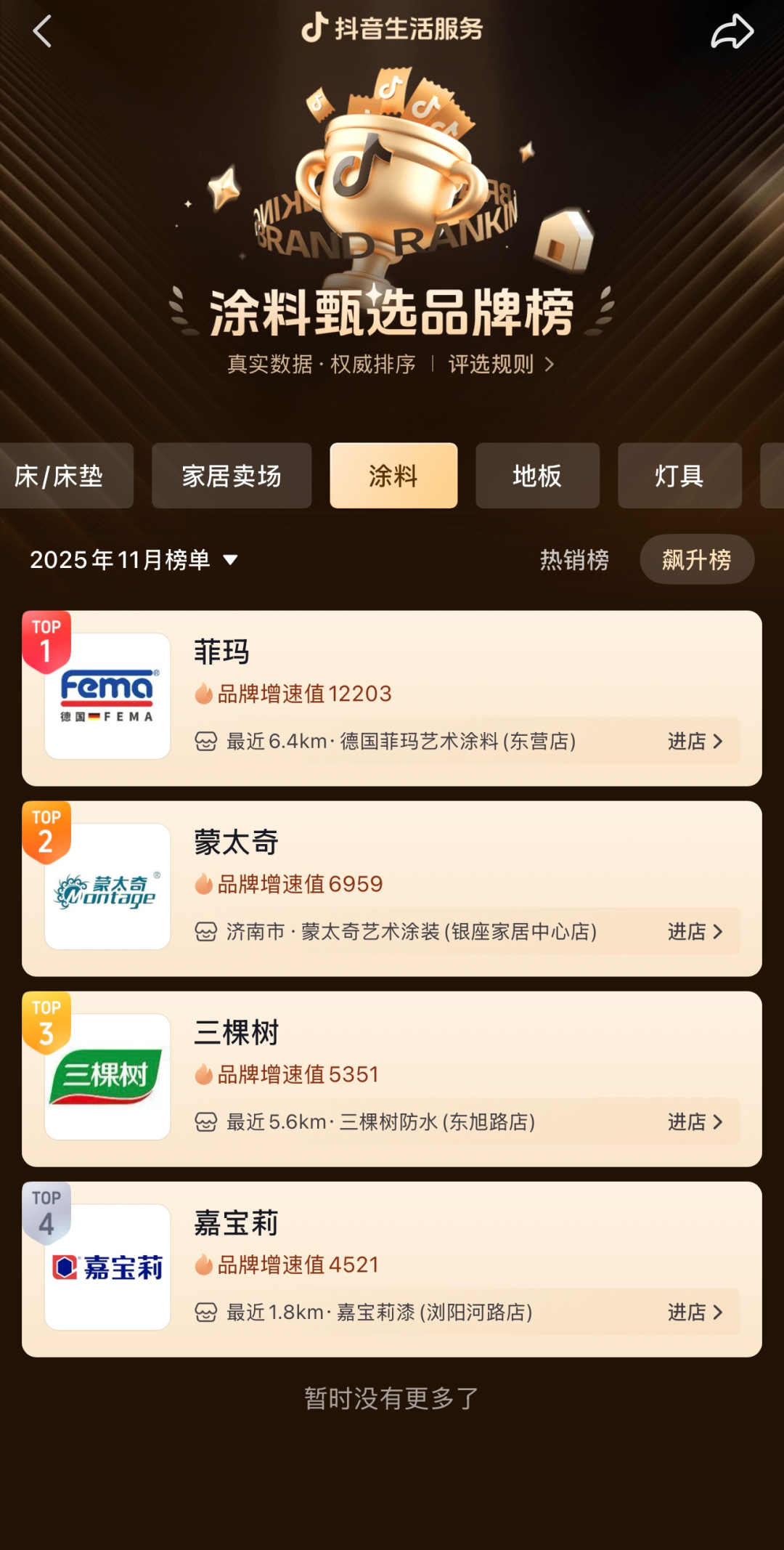The image size is (784, 1550).
Task: Select the 涂料 category tab
Action: point(393,476)
